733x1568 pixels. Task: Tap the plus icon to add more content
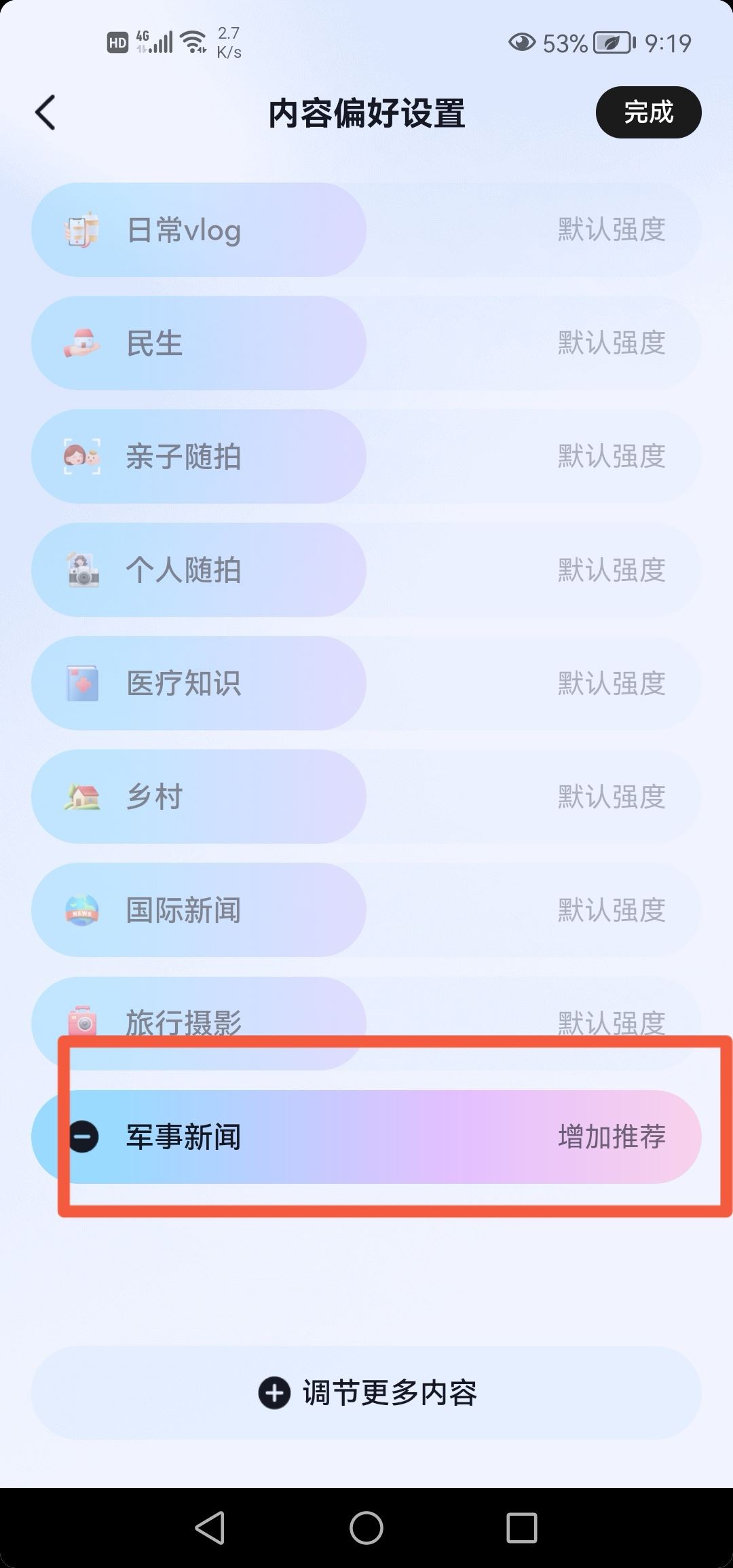coord(274,1394)
